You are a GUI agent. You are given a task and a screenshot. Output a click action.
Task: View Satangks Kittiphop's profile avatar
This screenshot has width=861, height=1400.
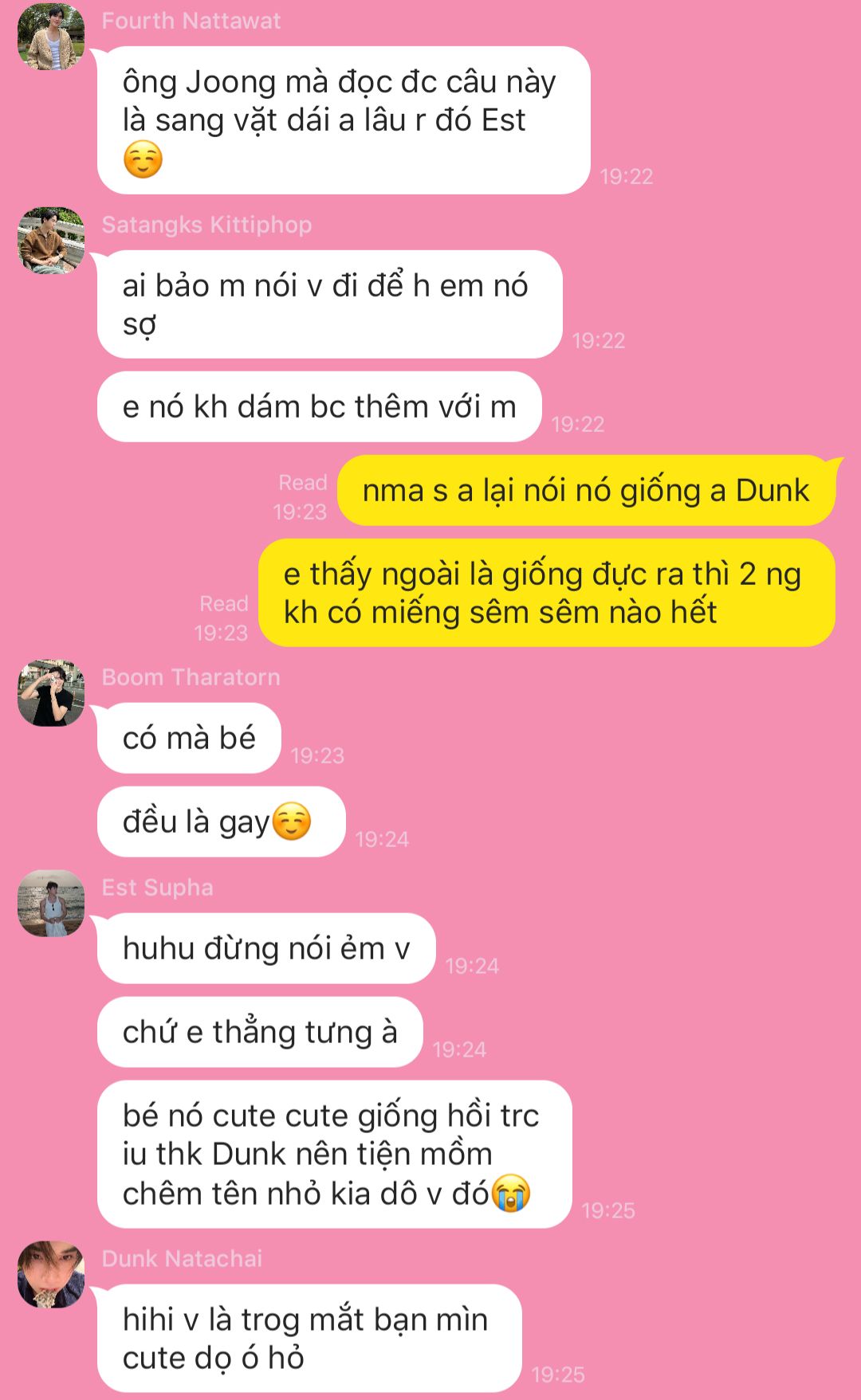[51, 241]
